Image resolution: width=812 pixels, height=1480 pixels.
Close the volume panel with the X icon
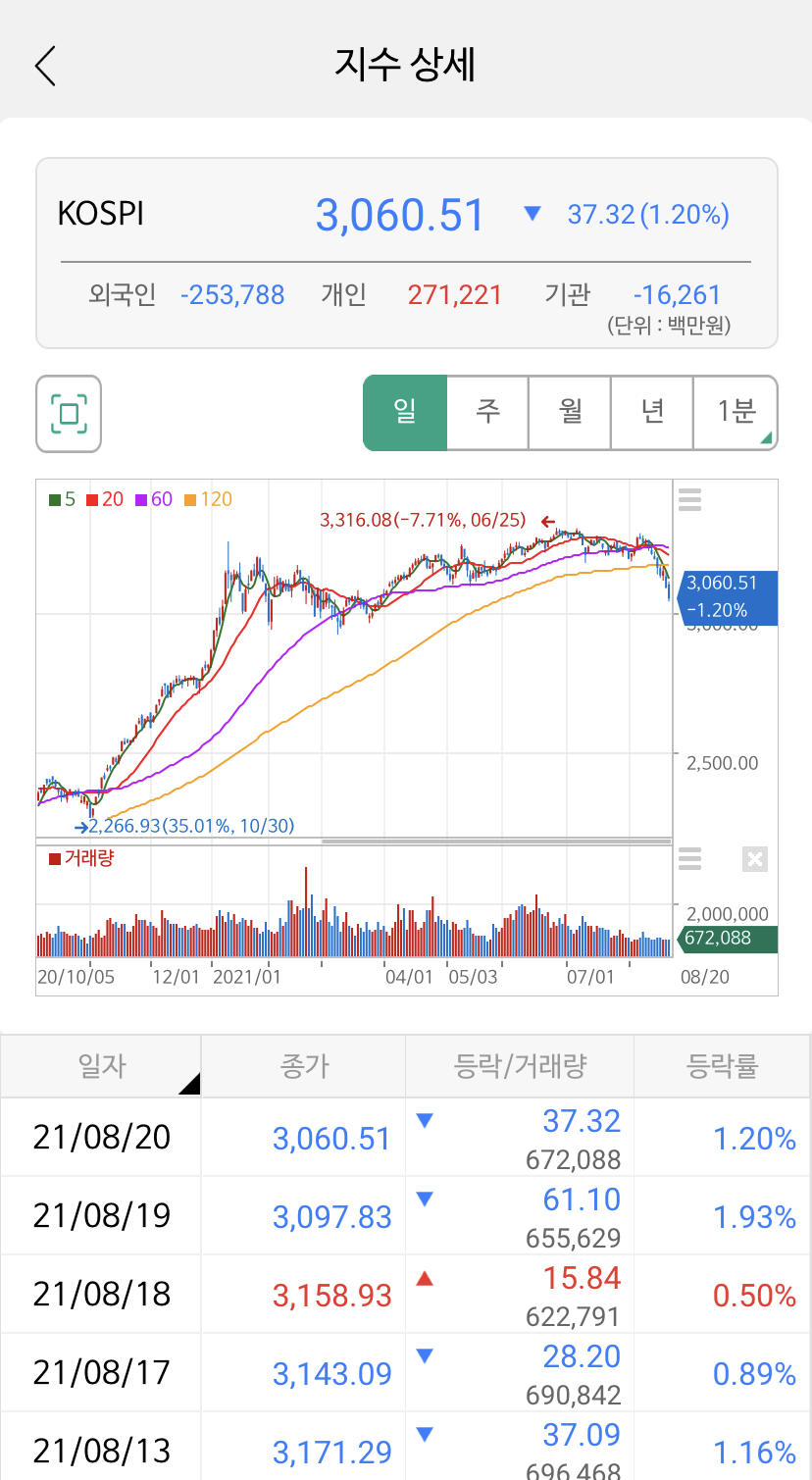pos(754,859)
